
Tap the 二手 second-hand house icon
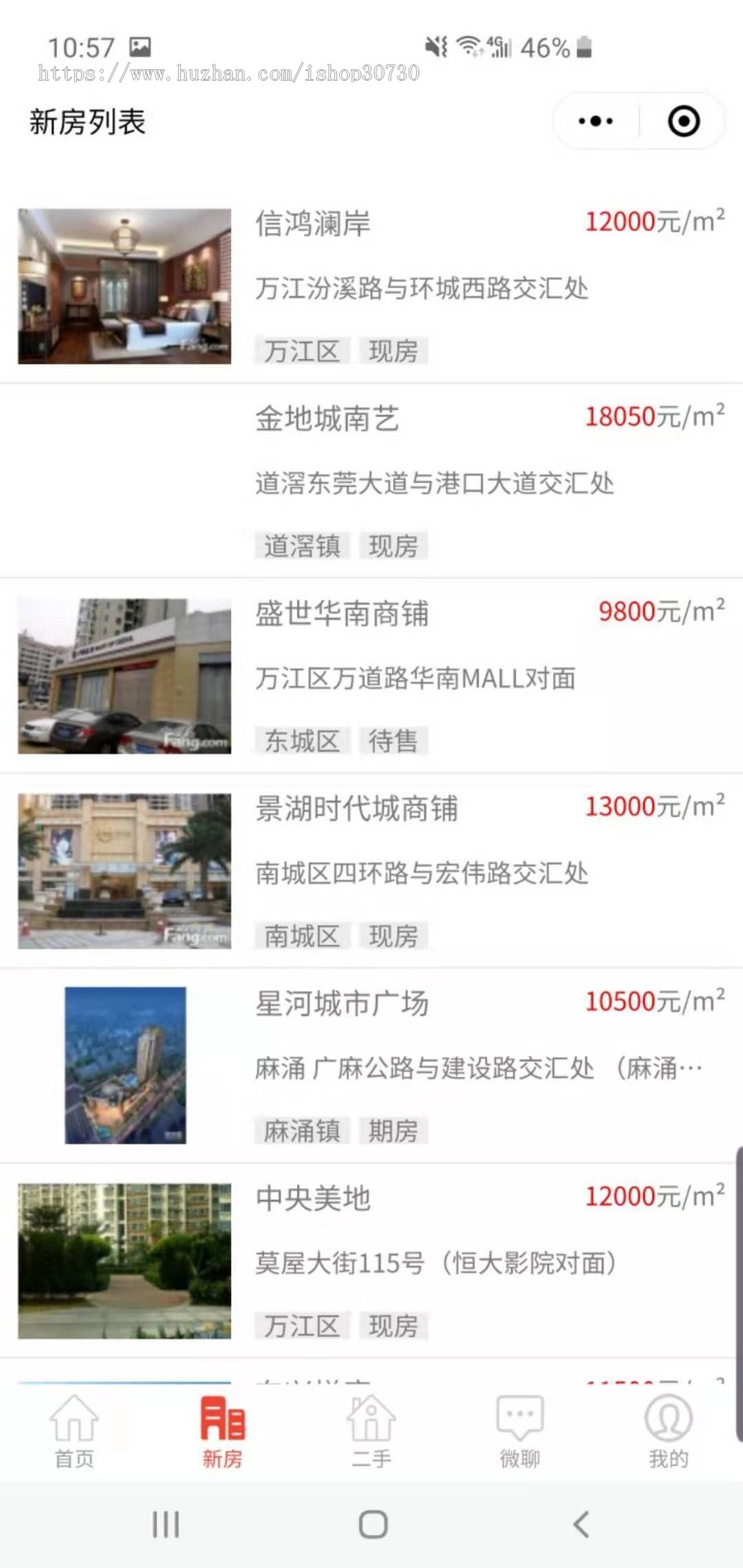point(371,1419)
